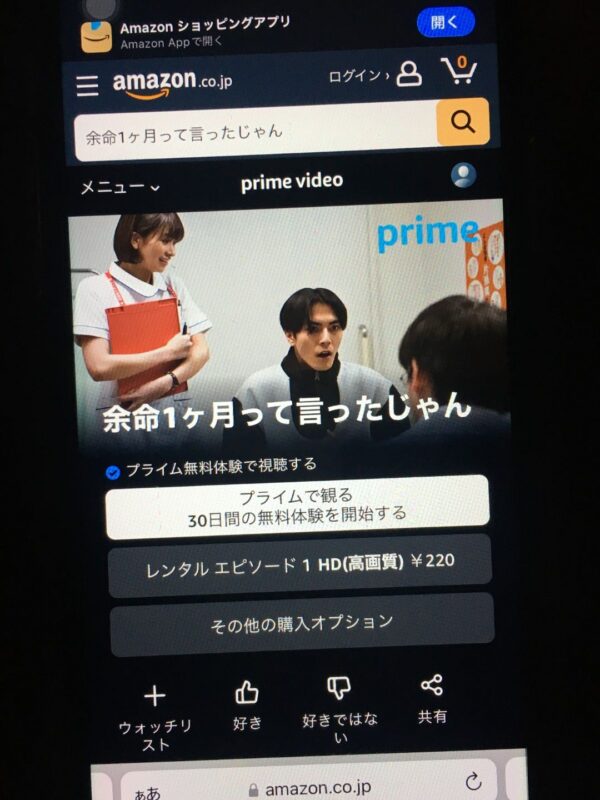600x800 pixels.
Task: Mark title as 好き
Action: 247,704
